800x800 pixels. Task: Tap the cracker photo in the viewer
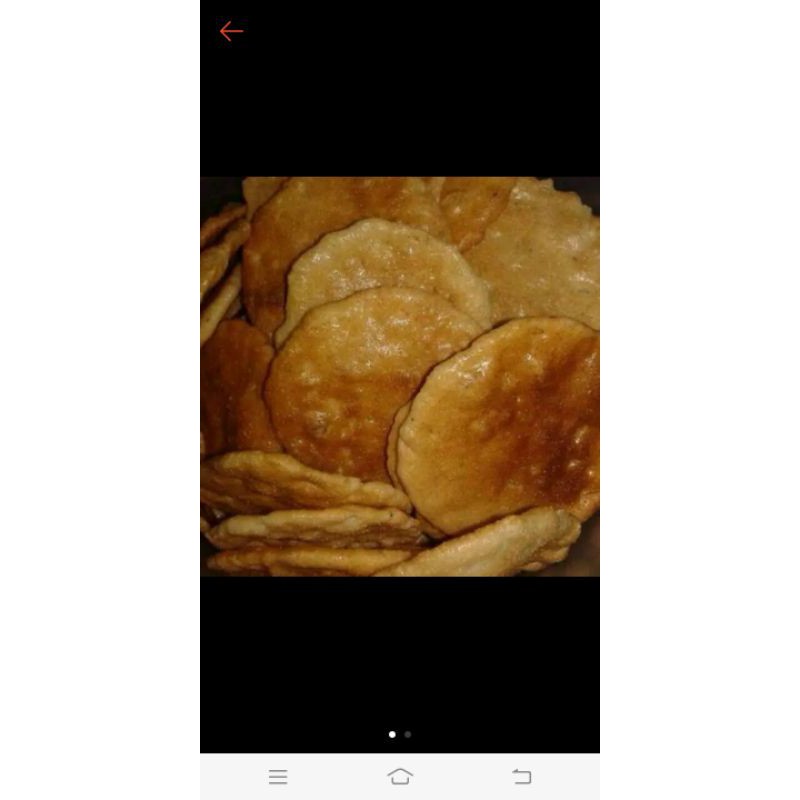pyautogui.click(x=400, y=376)
